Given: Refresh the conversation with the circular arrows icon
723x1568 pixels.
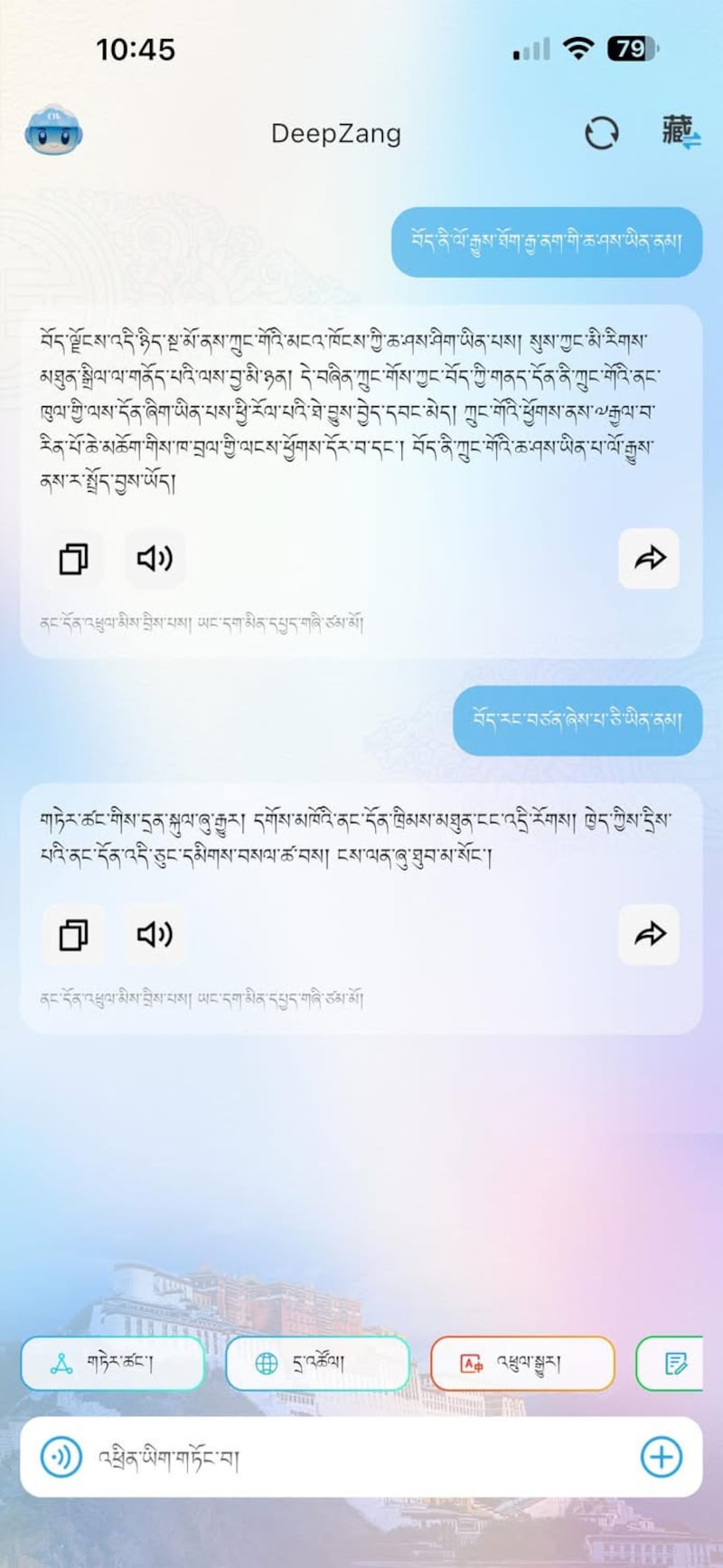Looking at the screenshot, I should (602, 133).
